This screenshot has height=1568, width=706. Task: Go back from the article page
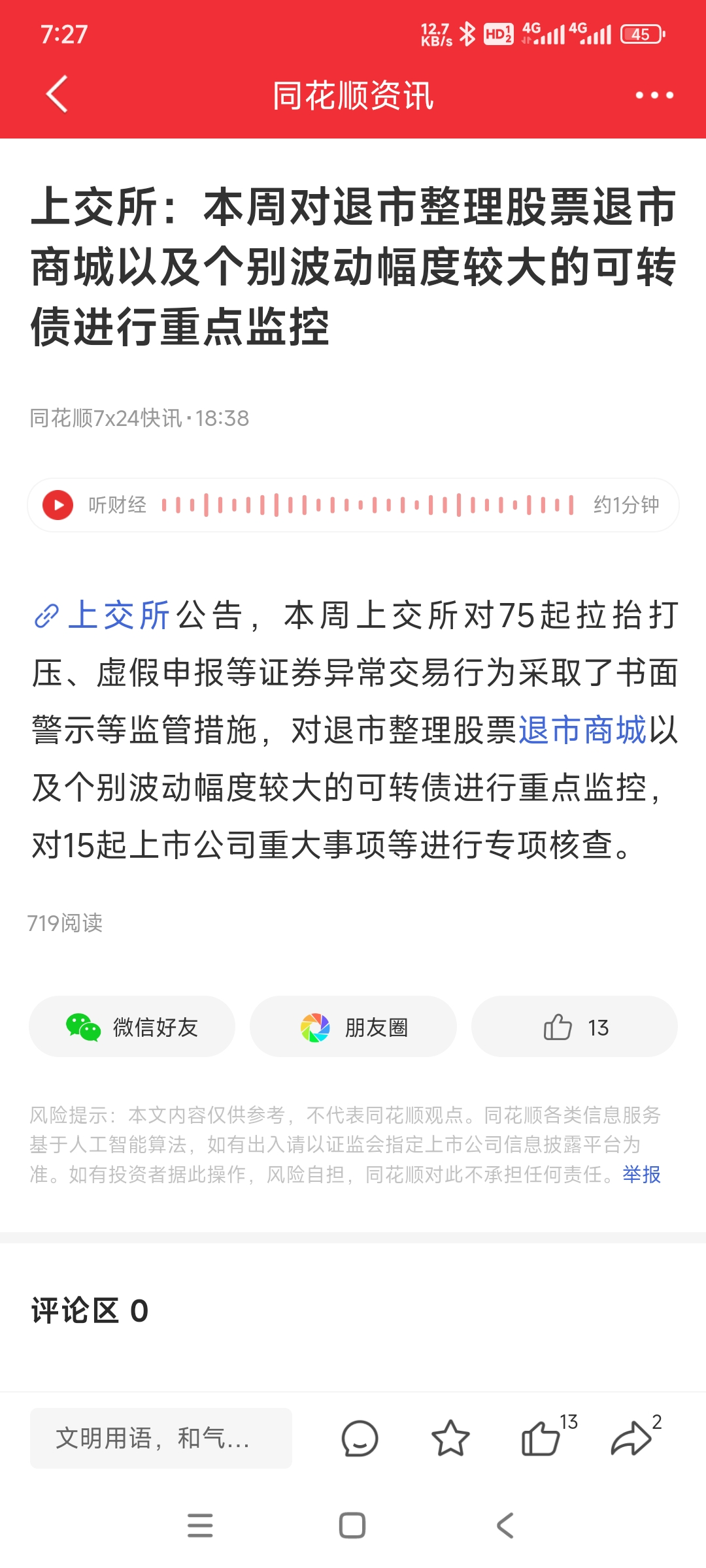click(58, 95)
